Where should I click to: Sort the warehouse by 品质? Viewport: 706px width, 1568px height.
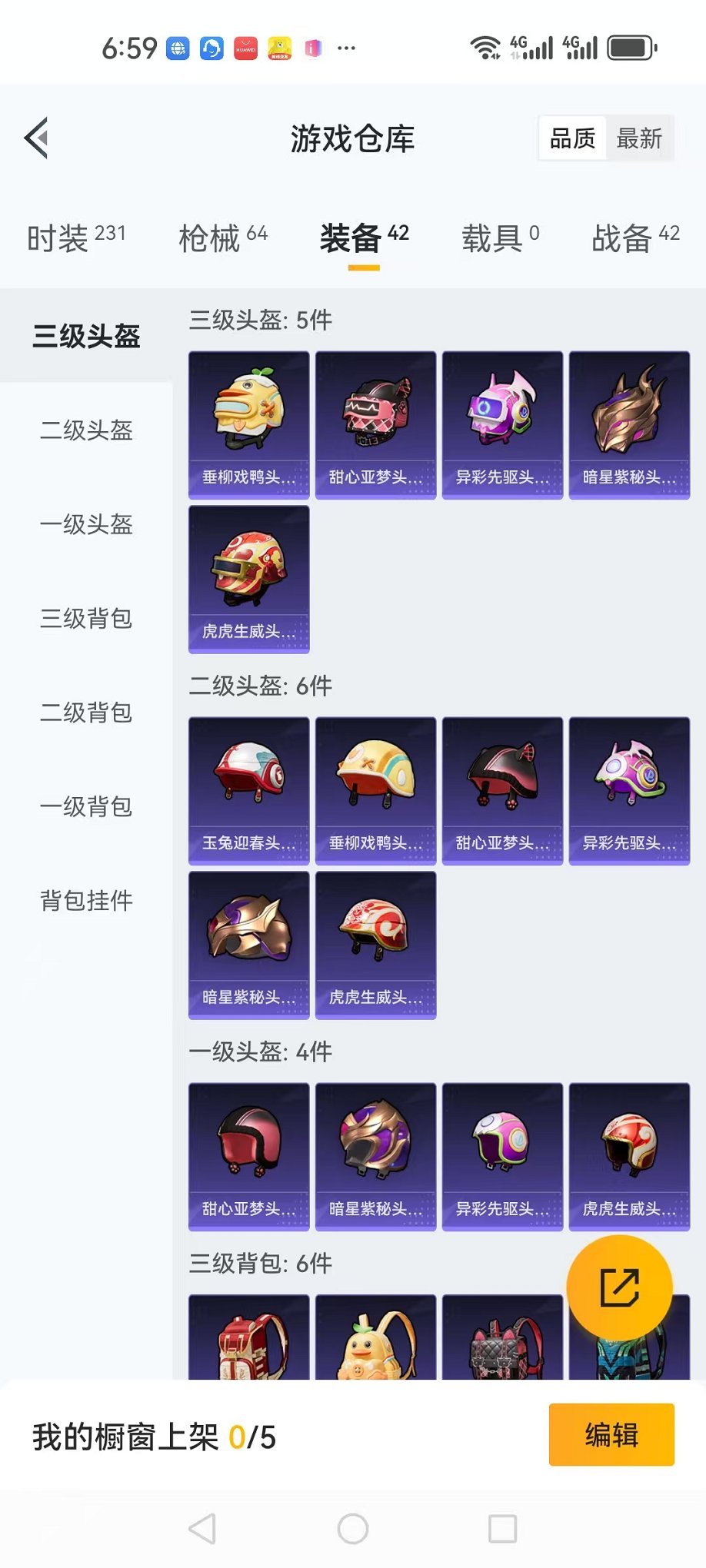point(573,139)
